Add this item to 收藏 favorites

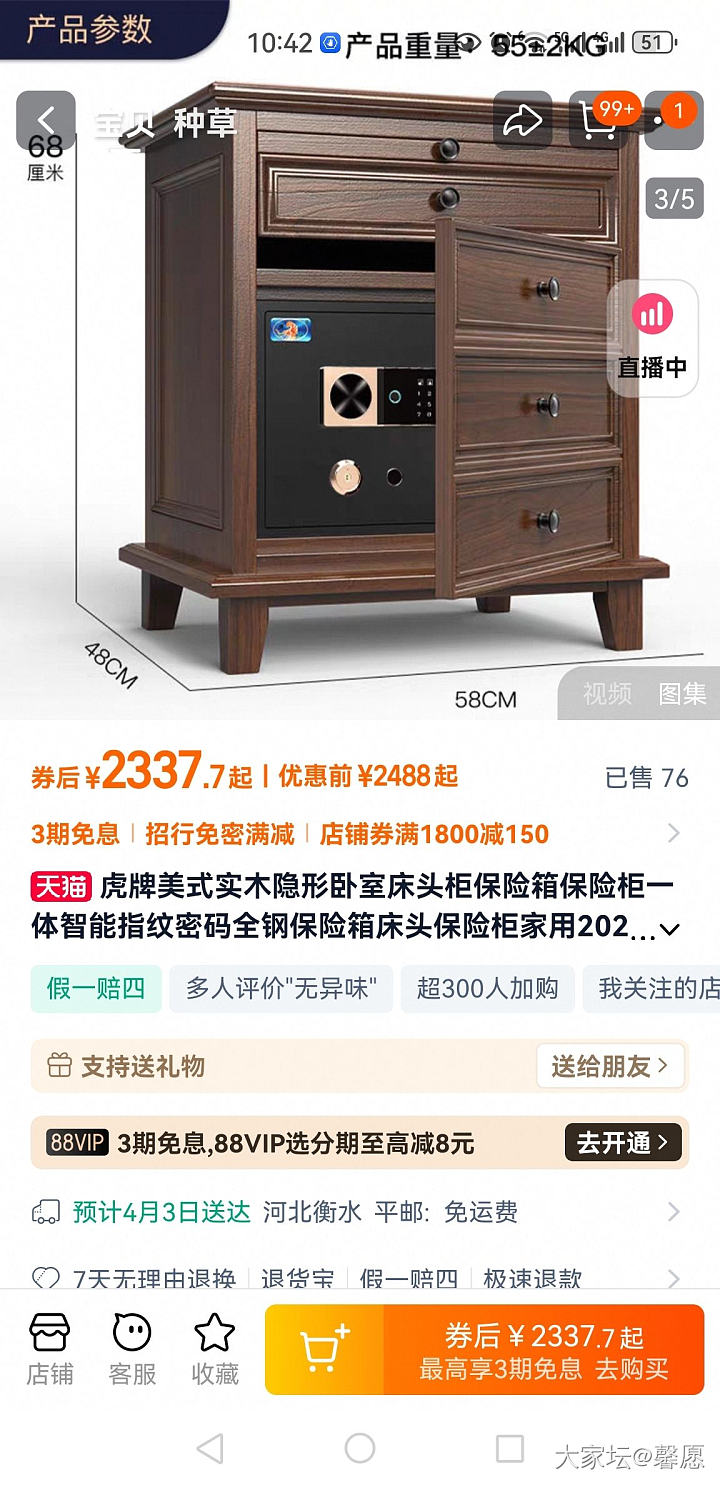(214, 1350)
